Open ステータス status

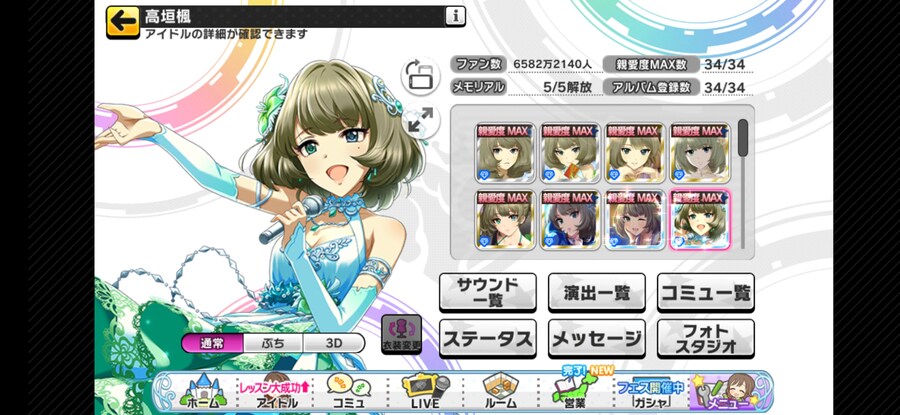tap(487, 339)
